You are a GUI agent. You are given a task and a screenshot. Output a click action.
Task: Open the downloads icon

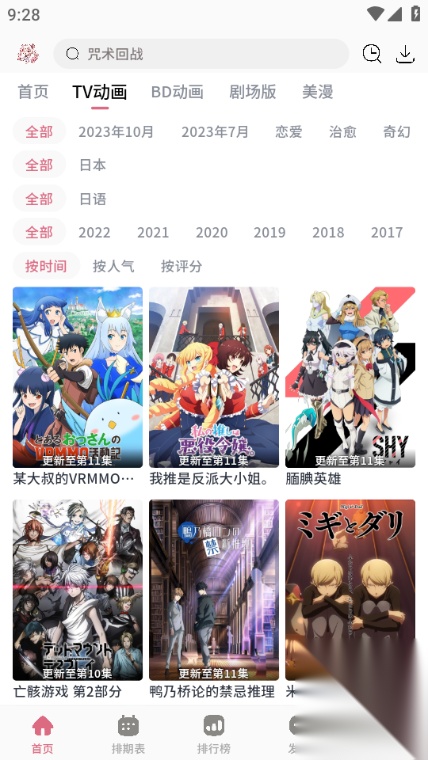pyautogui.click(x=406, y=54)
